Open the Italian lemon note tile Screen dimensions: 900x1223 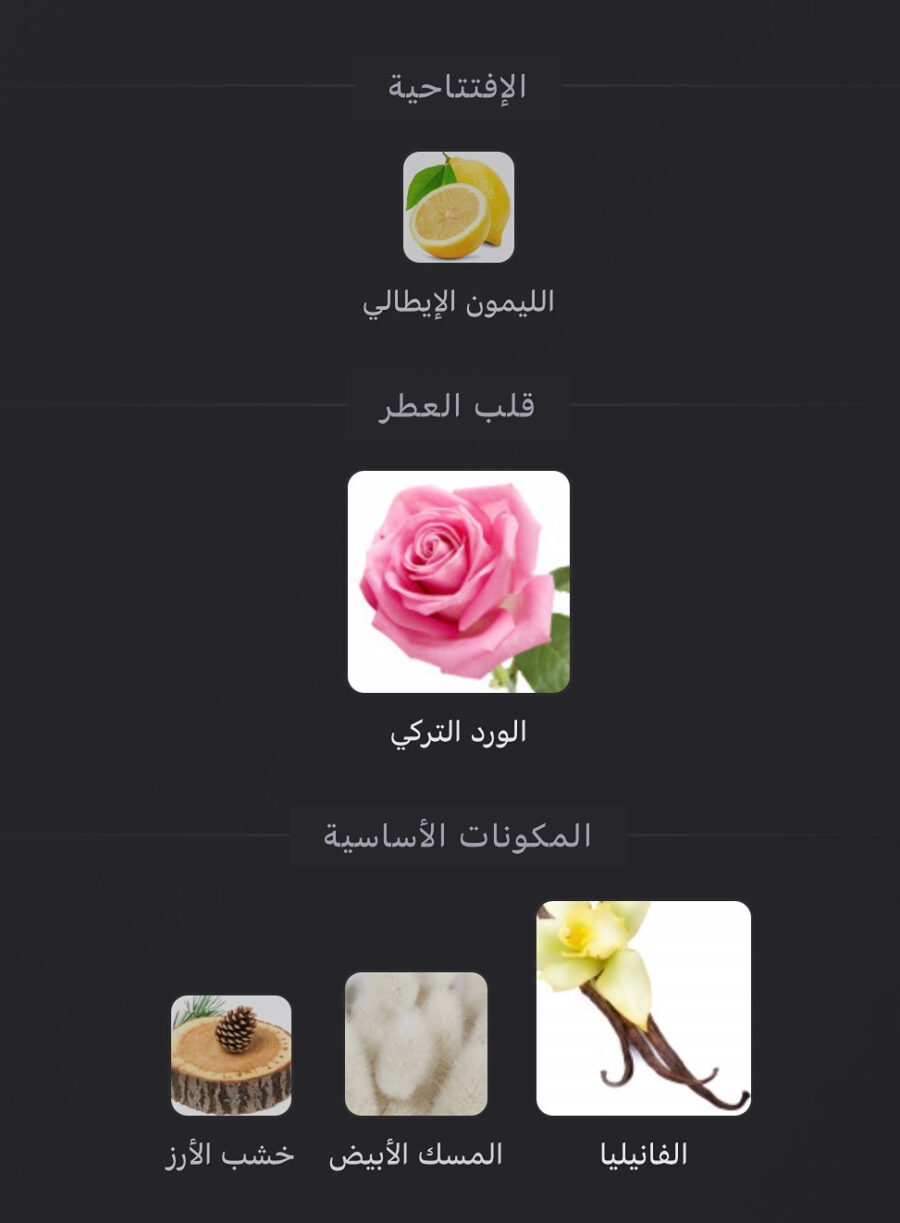pos(458,207)
